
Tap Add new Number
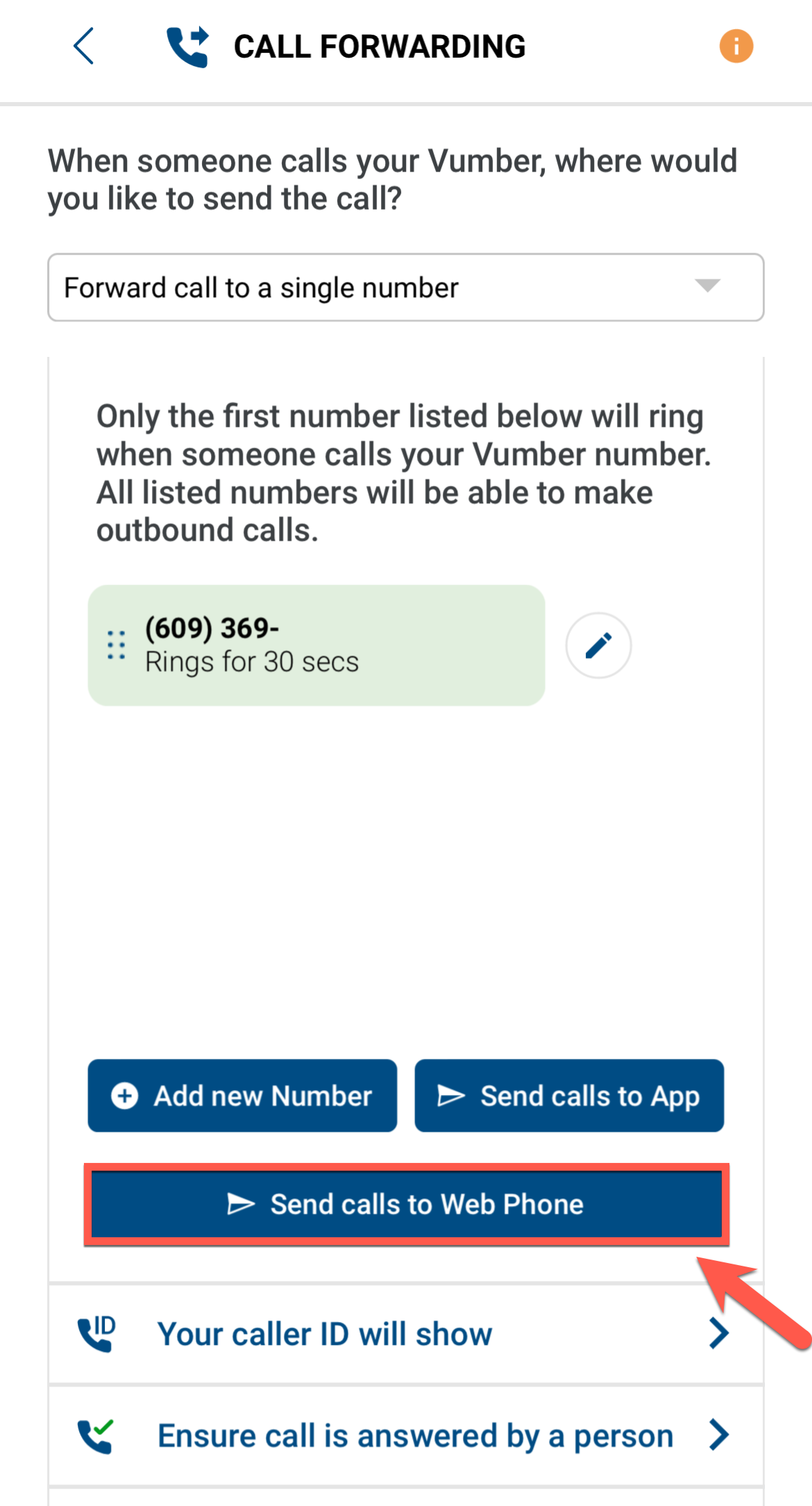242,1096
